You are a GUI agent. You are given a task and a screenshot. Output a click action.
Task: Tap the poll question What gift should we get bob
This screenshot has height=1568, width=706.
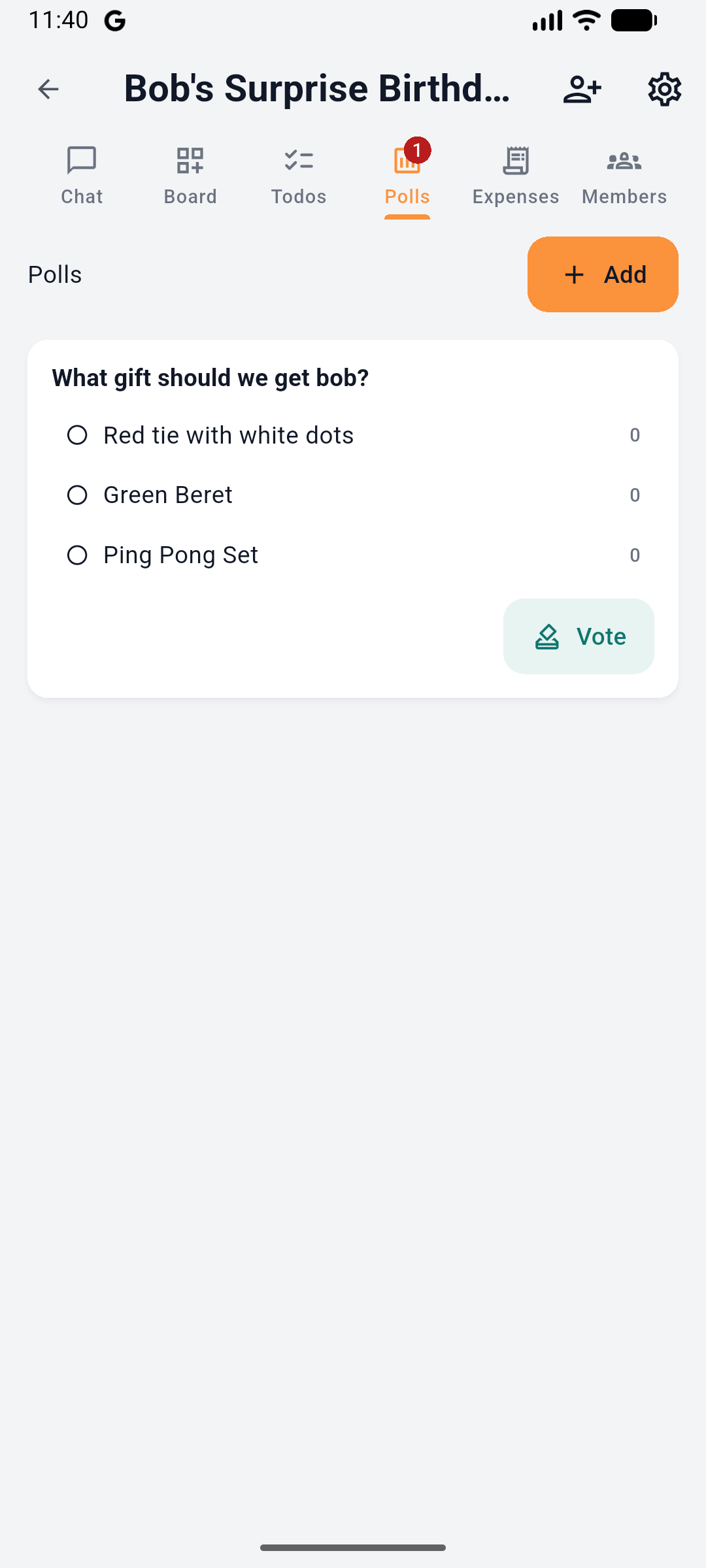(210, 378)
